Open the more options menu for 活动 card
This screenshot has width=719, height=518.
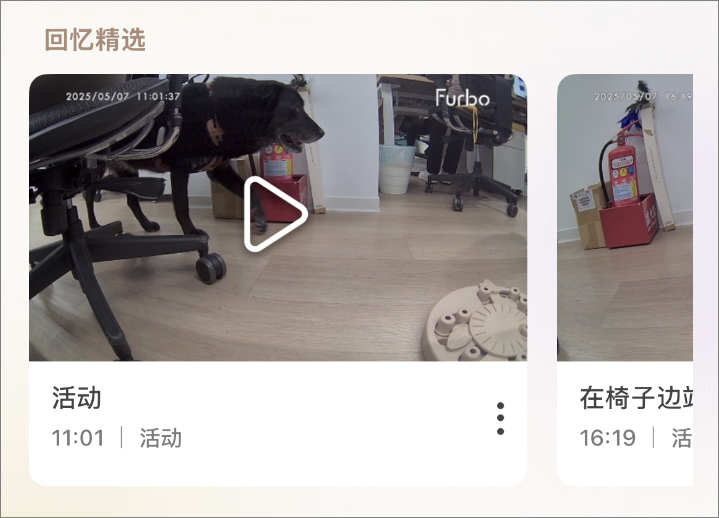(x=500, y=418)
